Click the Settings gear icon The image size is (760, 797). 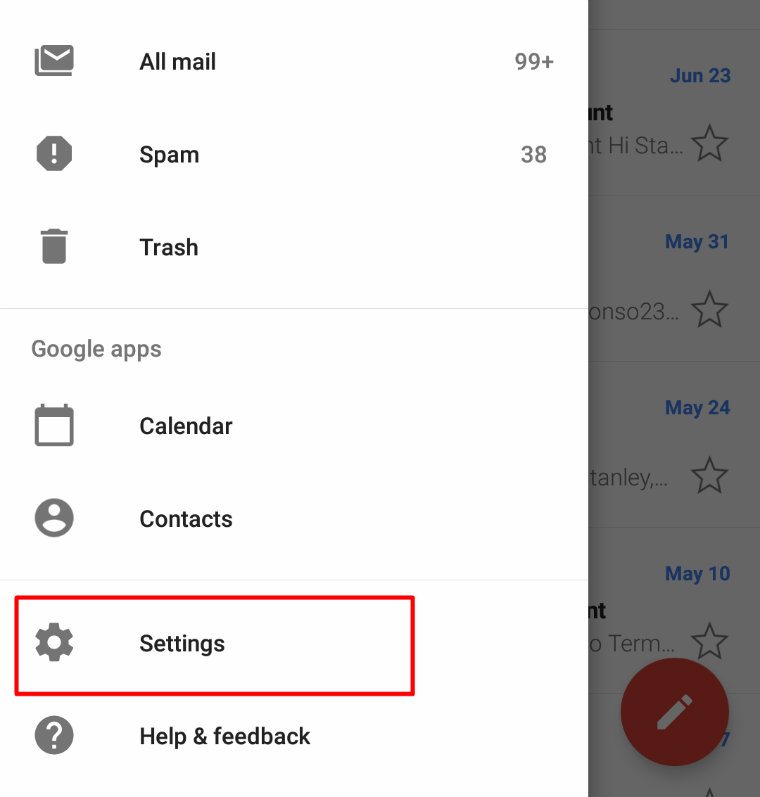pyautogui.click(x=53, y=644)
